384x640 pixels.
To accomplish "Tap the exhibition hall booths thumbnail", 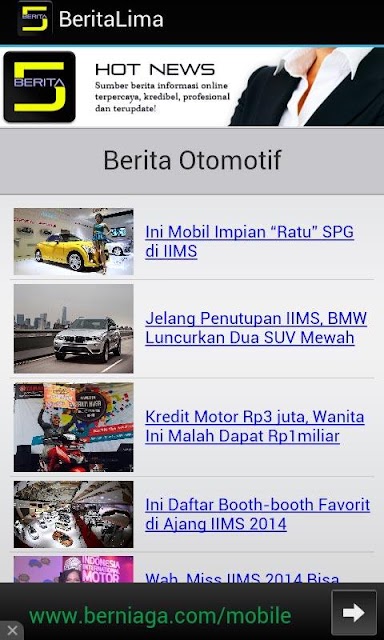I will coord(73,514).
